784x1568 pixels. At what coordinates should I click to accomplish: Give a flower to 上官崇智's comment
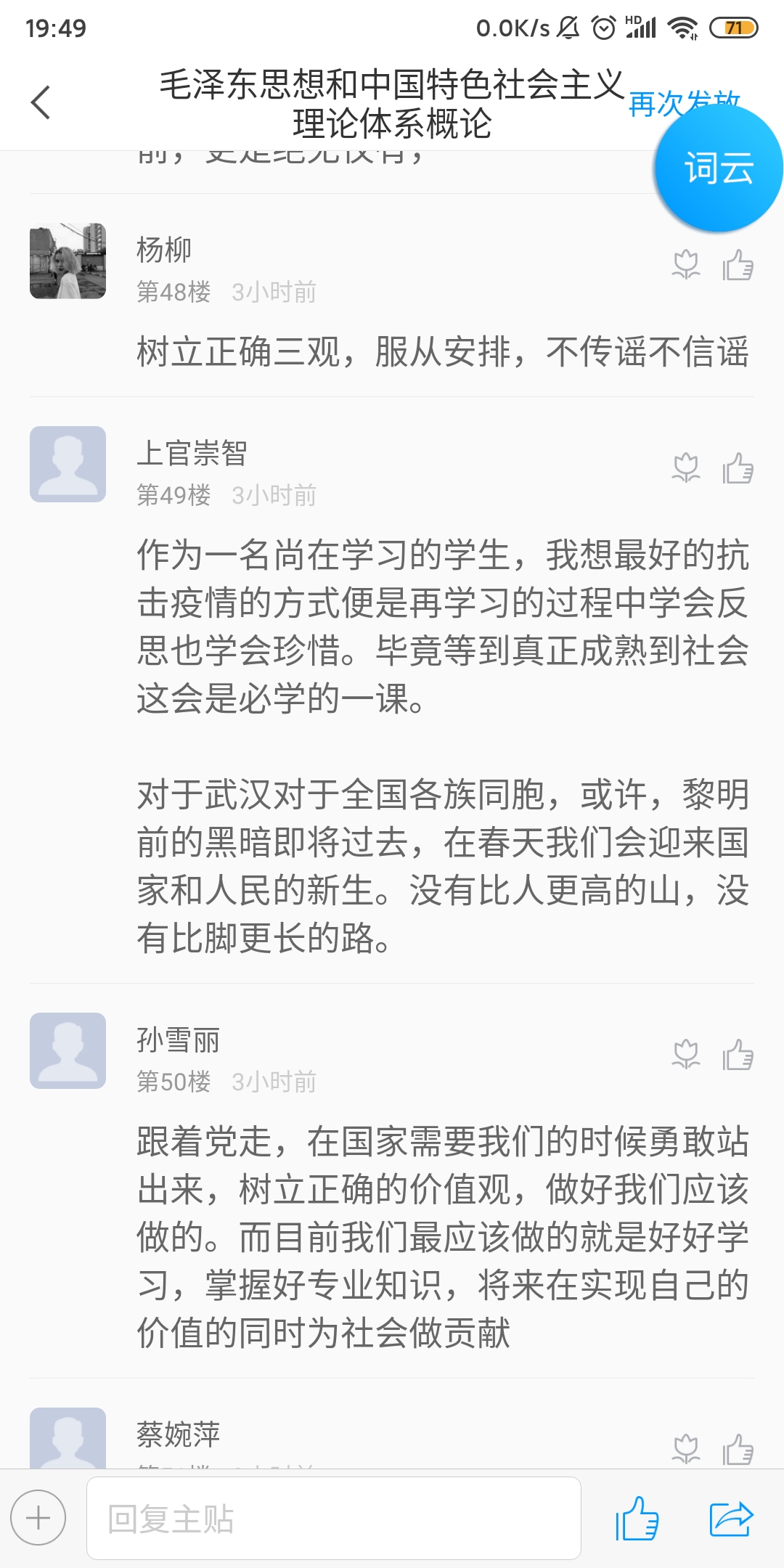(686, 468)
